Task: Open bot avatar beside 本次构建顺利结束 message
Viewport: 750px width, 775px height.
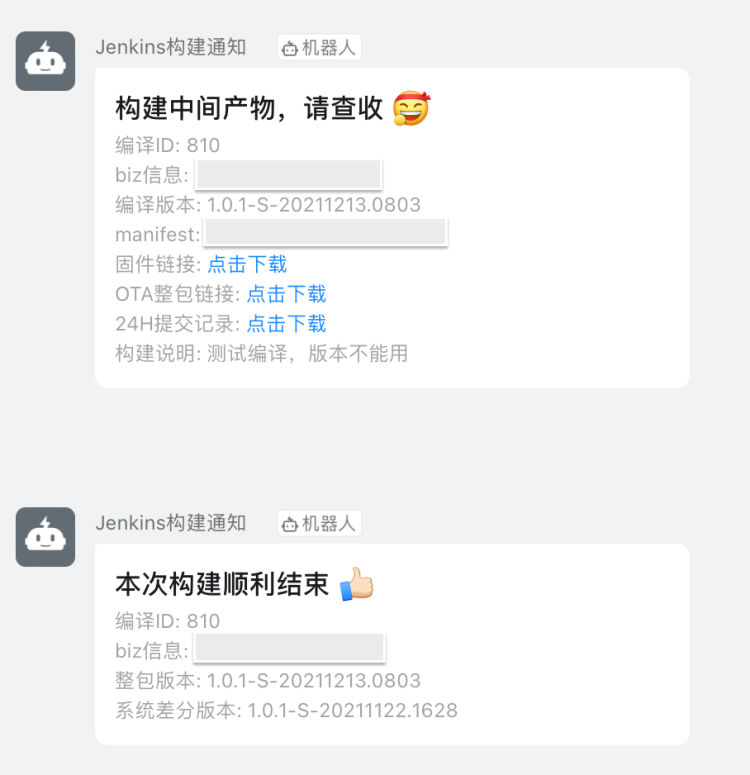Action: [45, 537]
